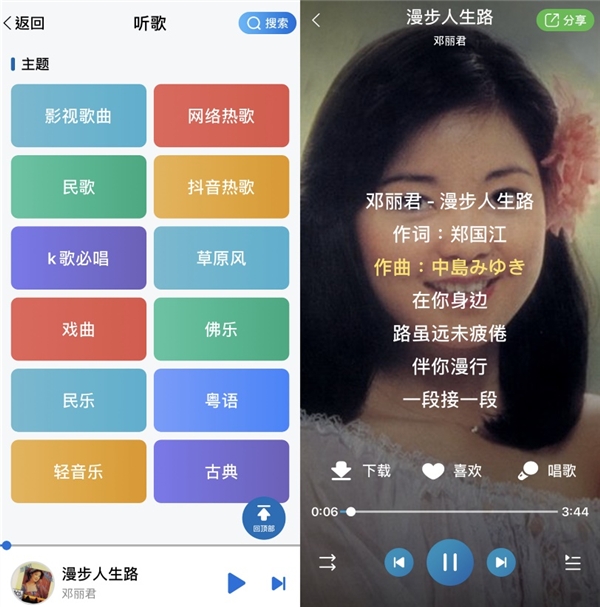This screenshot has height=607, width=600.
Task: Mark the song as 喜欢
Action: [451, 470]
